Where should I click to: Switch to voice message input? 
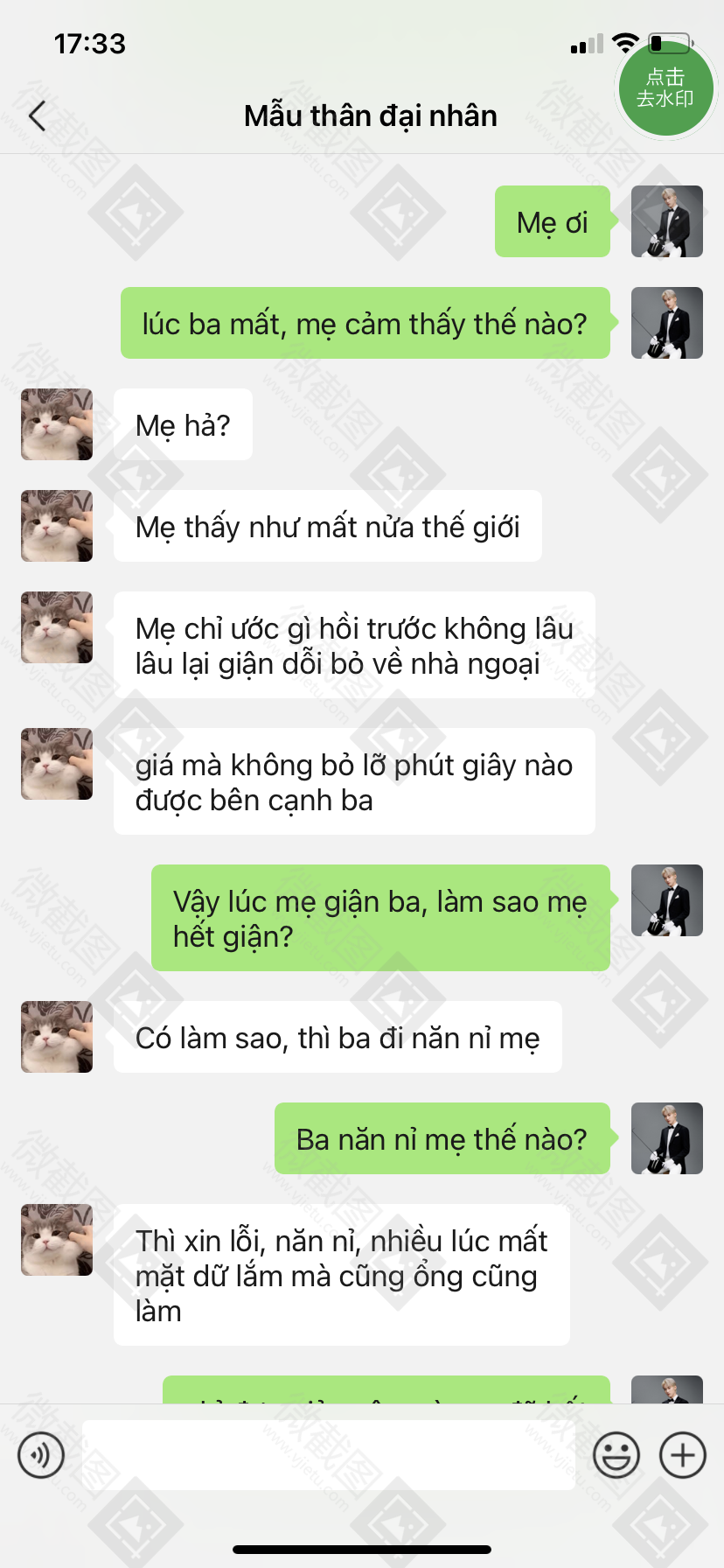pos(41,1455)
